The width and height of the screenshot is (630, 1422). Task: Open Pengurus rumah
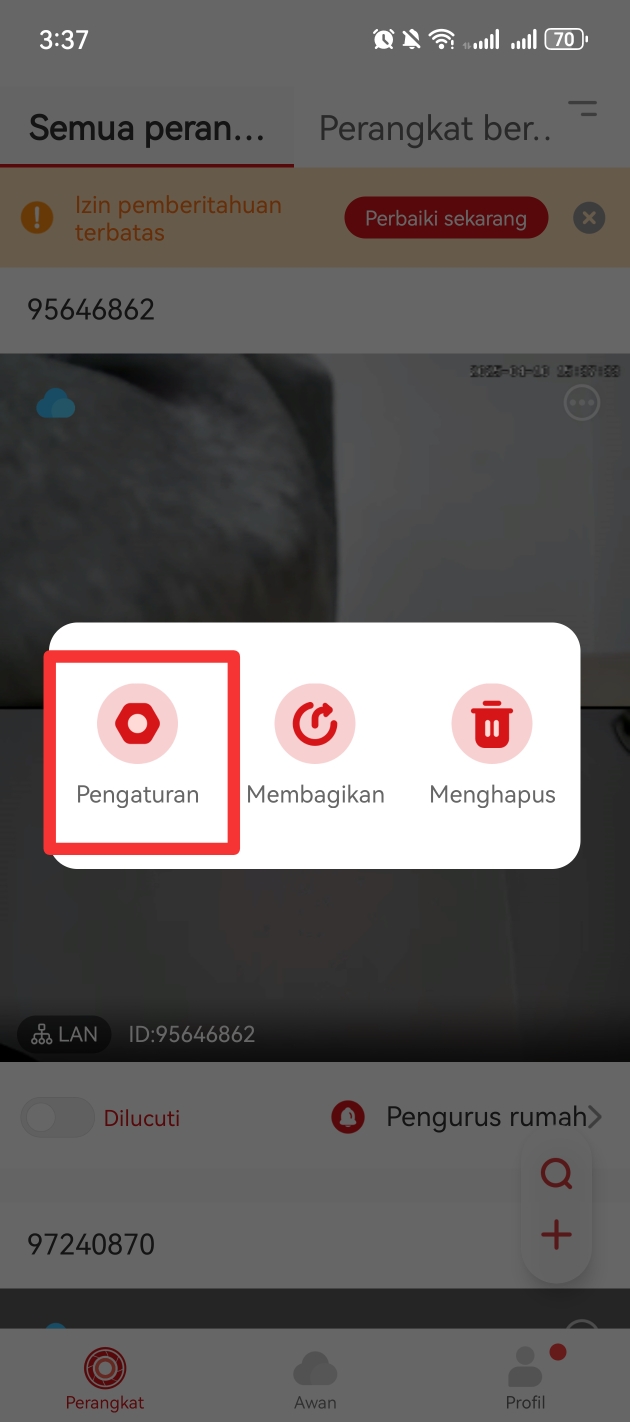pyautogui.click(x=485, y=1117)
